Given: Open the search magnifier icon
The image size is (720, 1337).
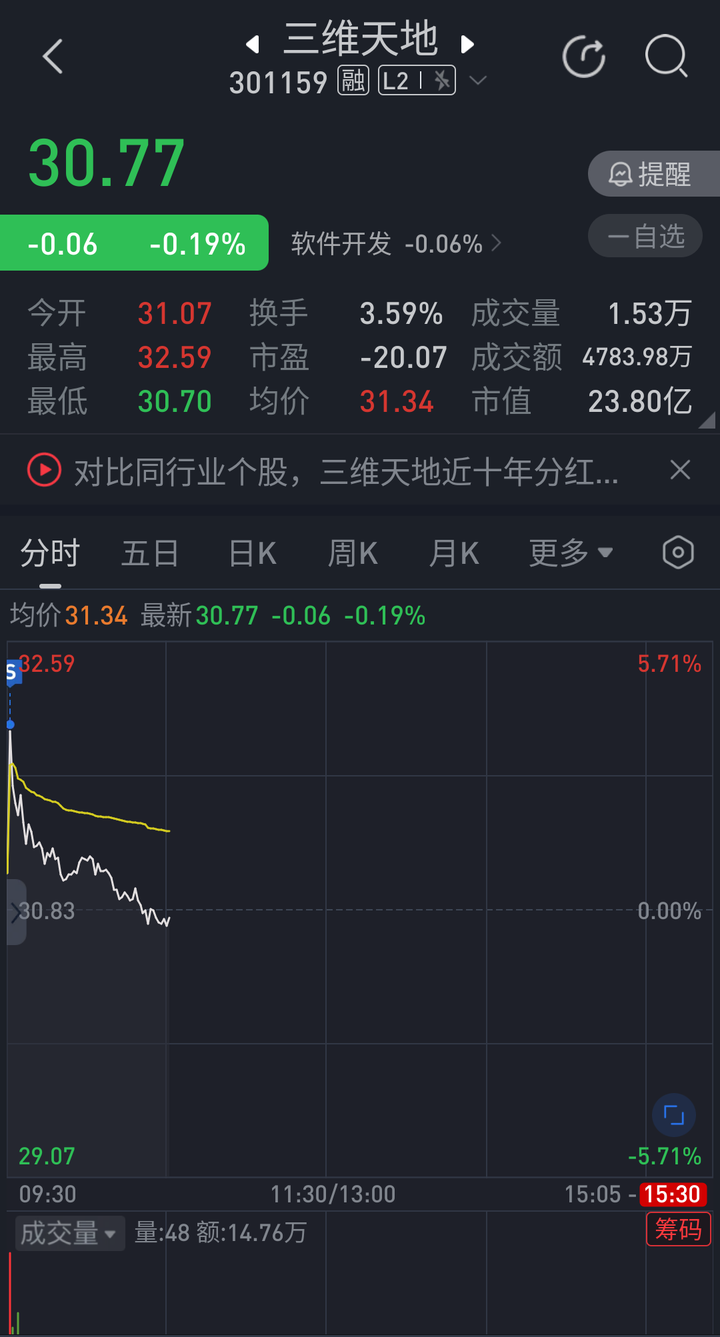Looking at the screenshot, I should point(666,57).
